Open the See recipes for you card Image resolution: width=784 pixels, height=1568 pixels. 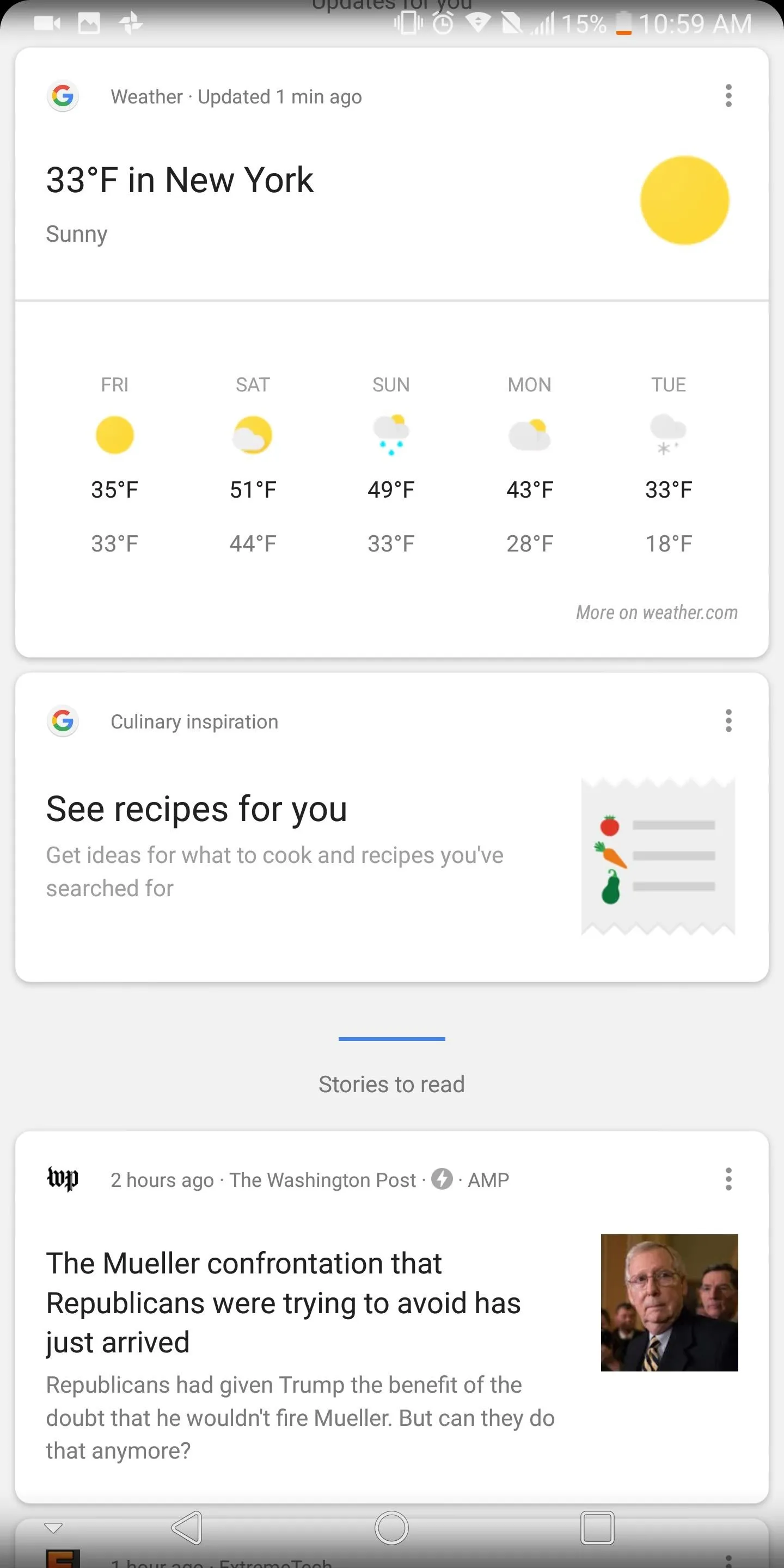391,826
